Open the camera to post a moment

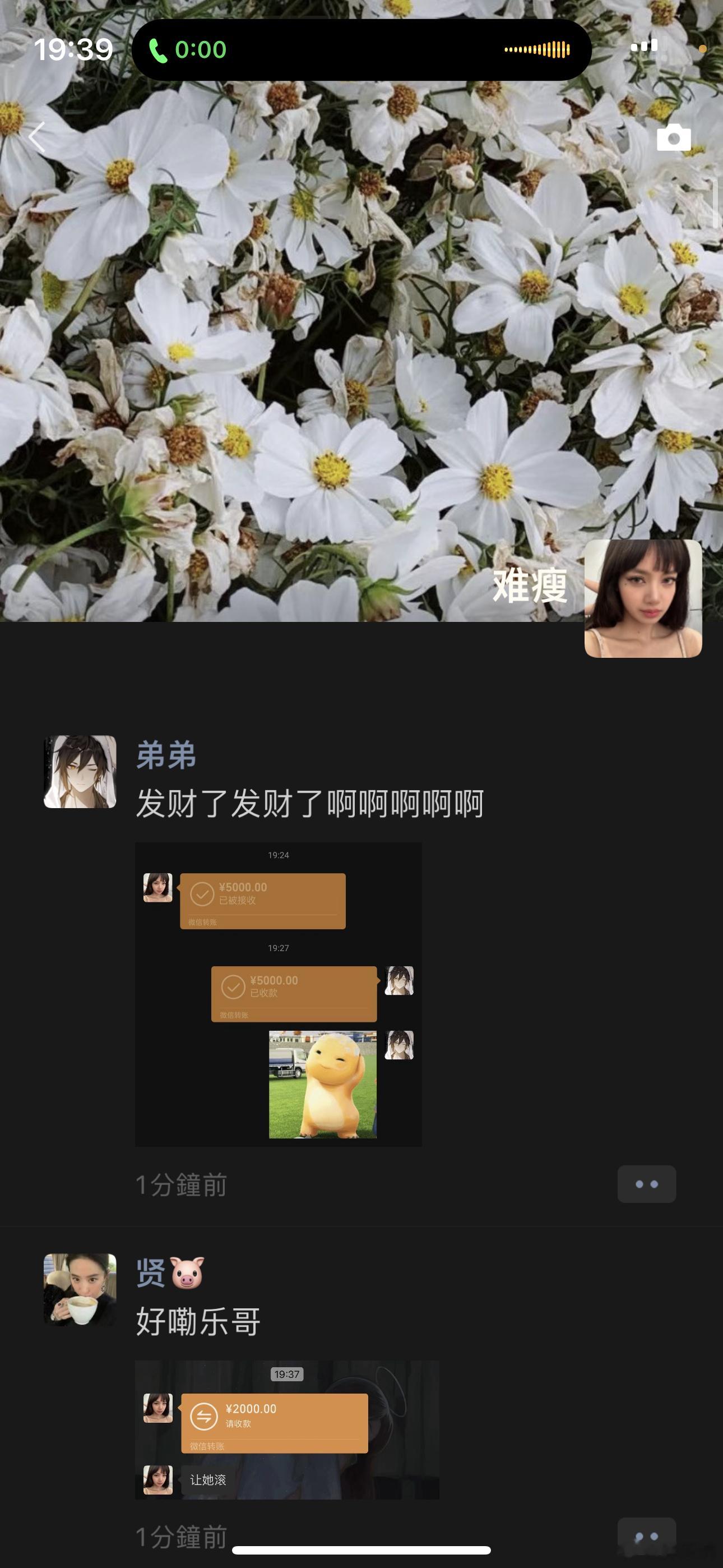point(674,138)
